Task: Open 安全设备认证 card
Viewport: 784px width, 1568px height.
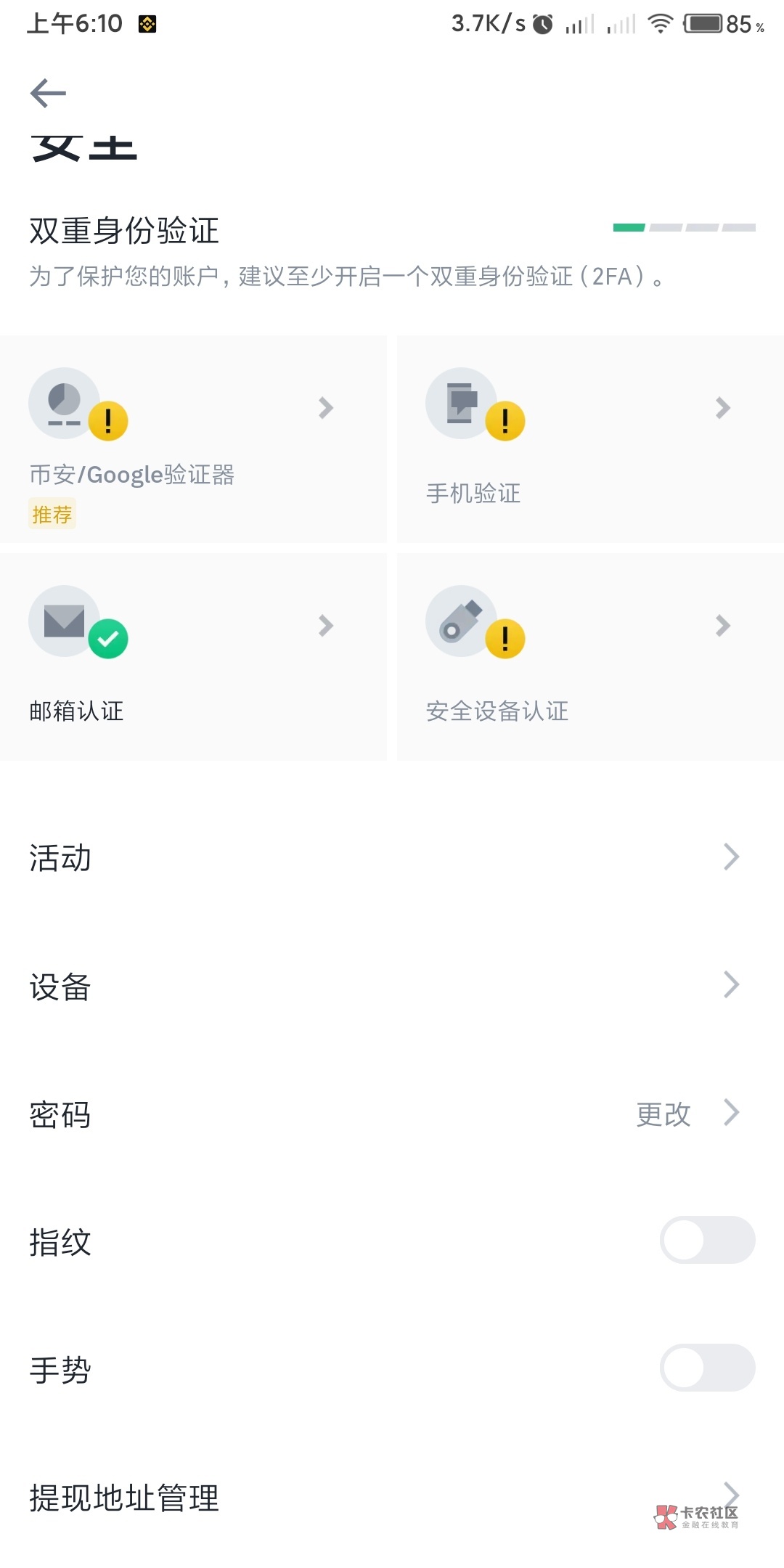Action: (589, 657)
